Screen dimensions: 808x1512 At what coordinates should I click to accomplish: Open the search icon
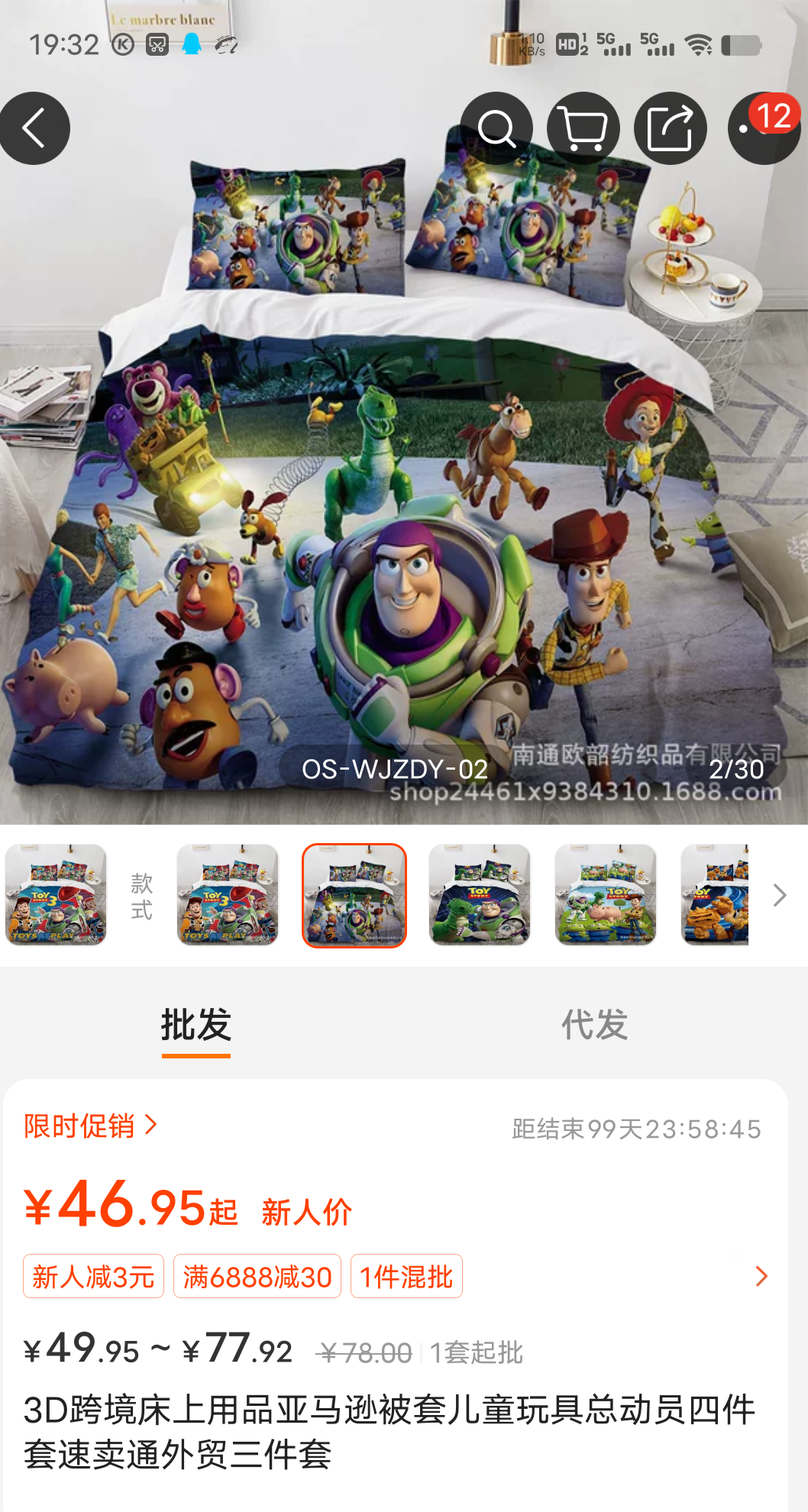pos(496,128)
